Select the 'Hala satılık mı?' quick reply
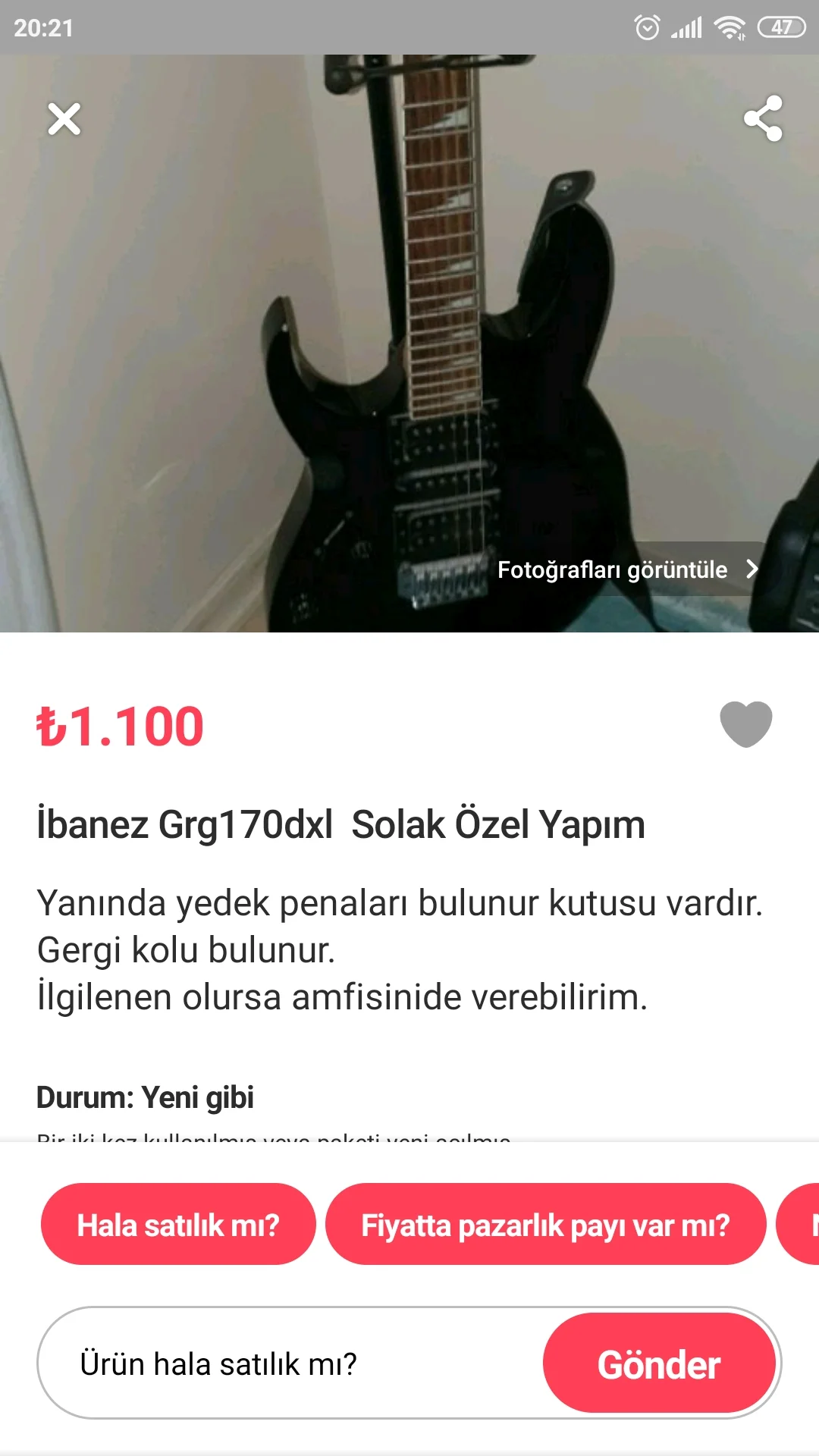819x1456 pixels. (178, 1225)
